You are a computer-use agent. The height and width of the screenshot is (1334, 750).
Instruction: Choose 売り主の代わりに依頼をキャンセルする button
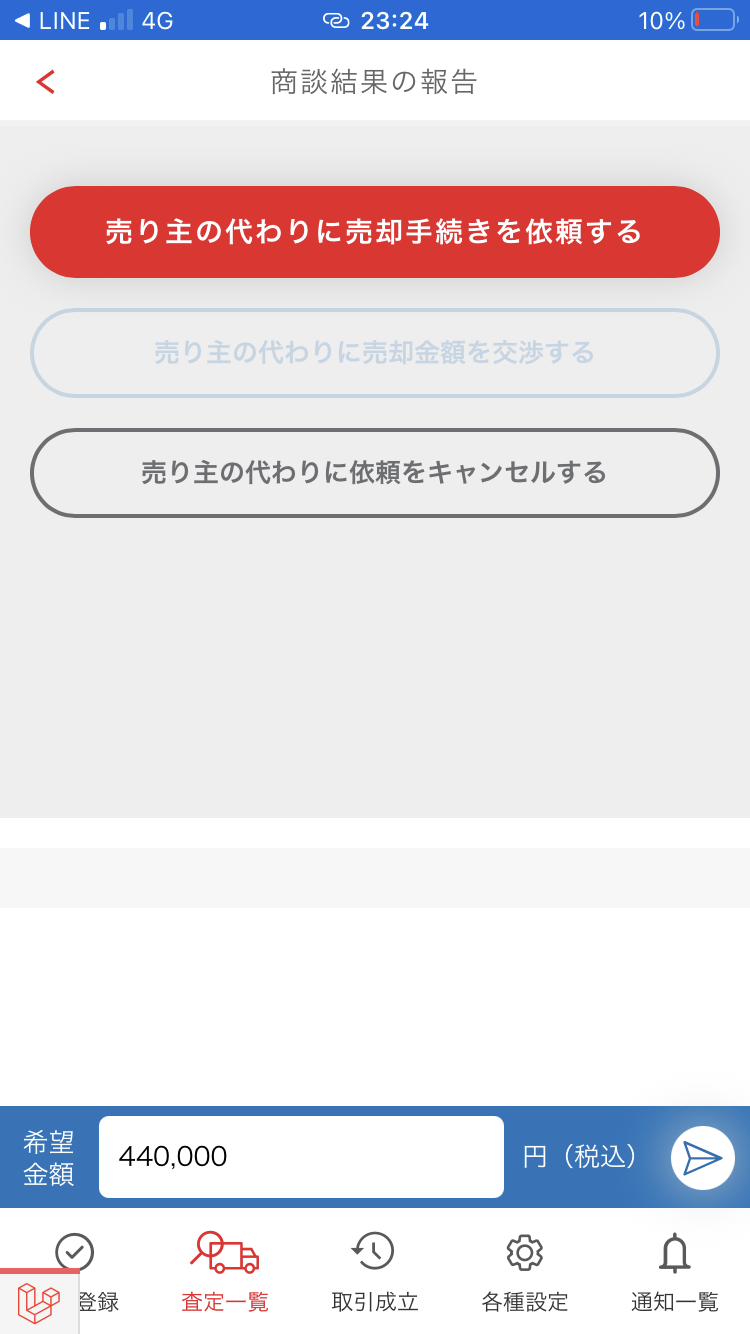point(375,473)
